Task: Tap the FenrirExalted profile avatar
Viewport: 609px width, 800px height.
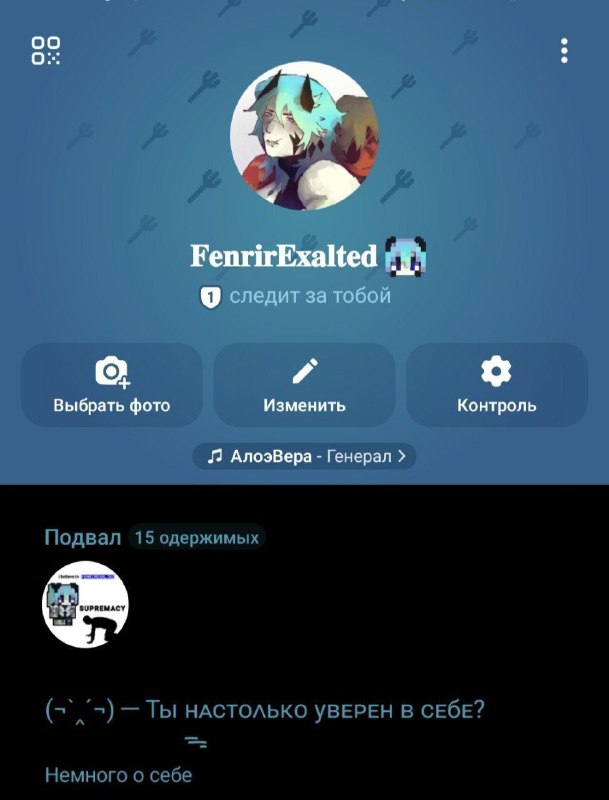Action: (304, 136)
